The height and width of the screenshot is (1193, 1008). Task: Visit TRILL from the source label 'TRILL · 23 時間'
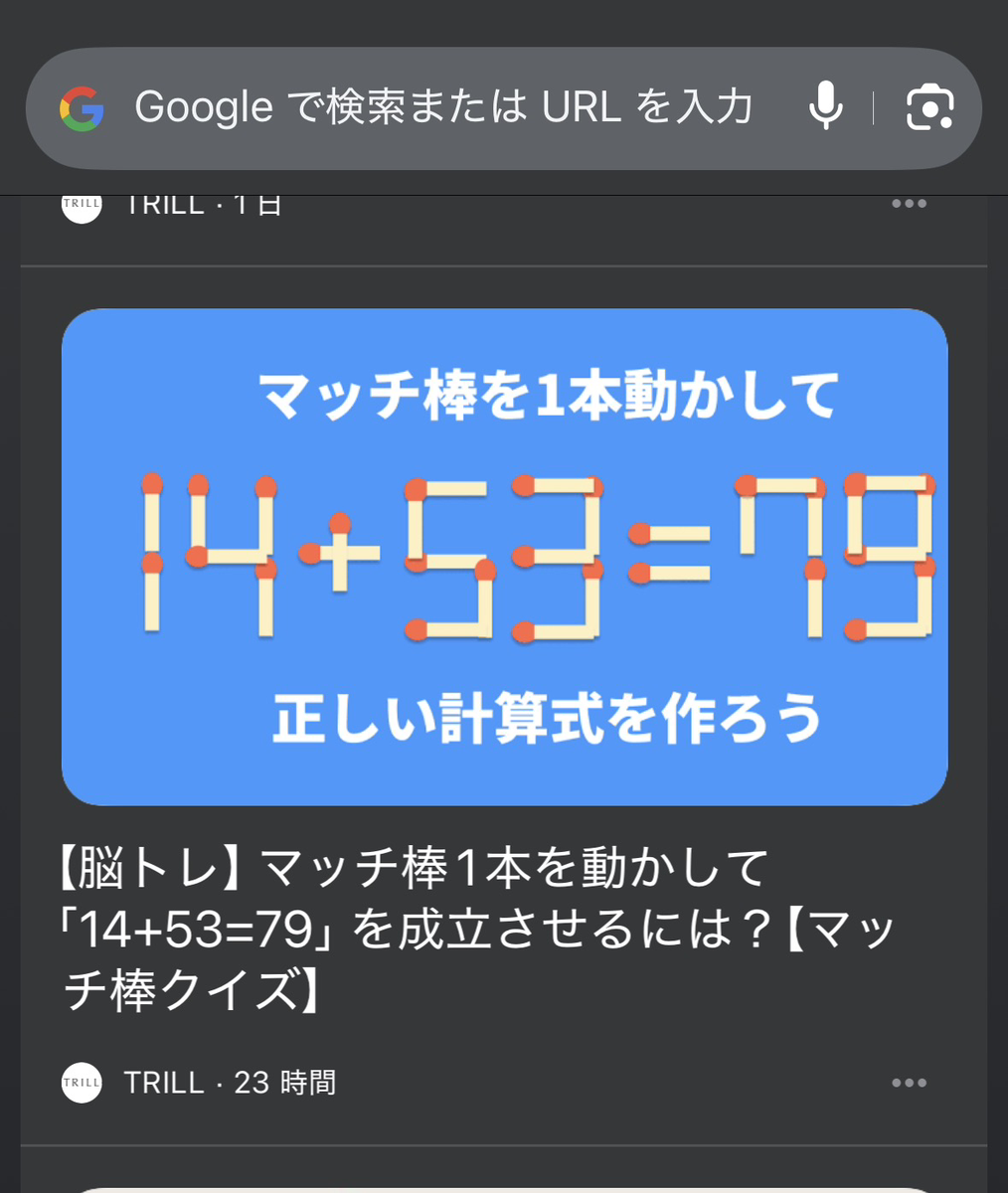[229, 1083]
